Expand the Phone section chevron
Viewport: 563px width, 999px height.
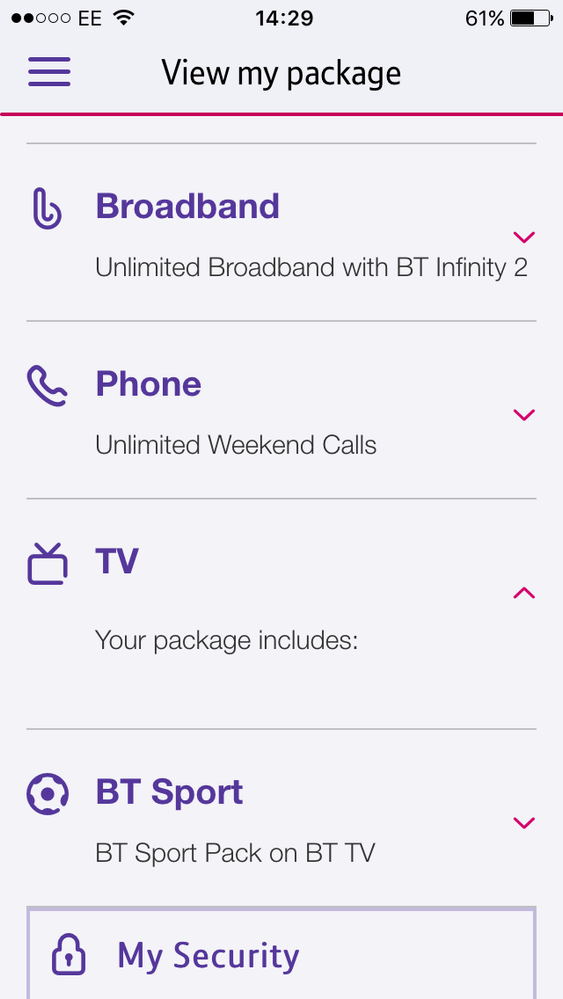524,415
